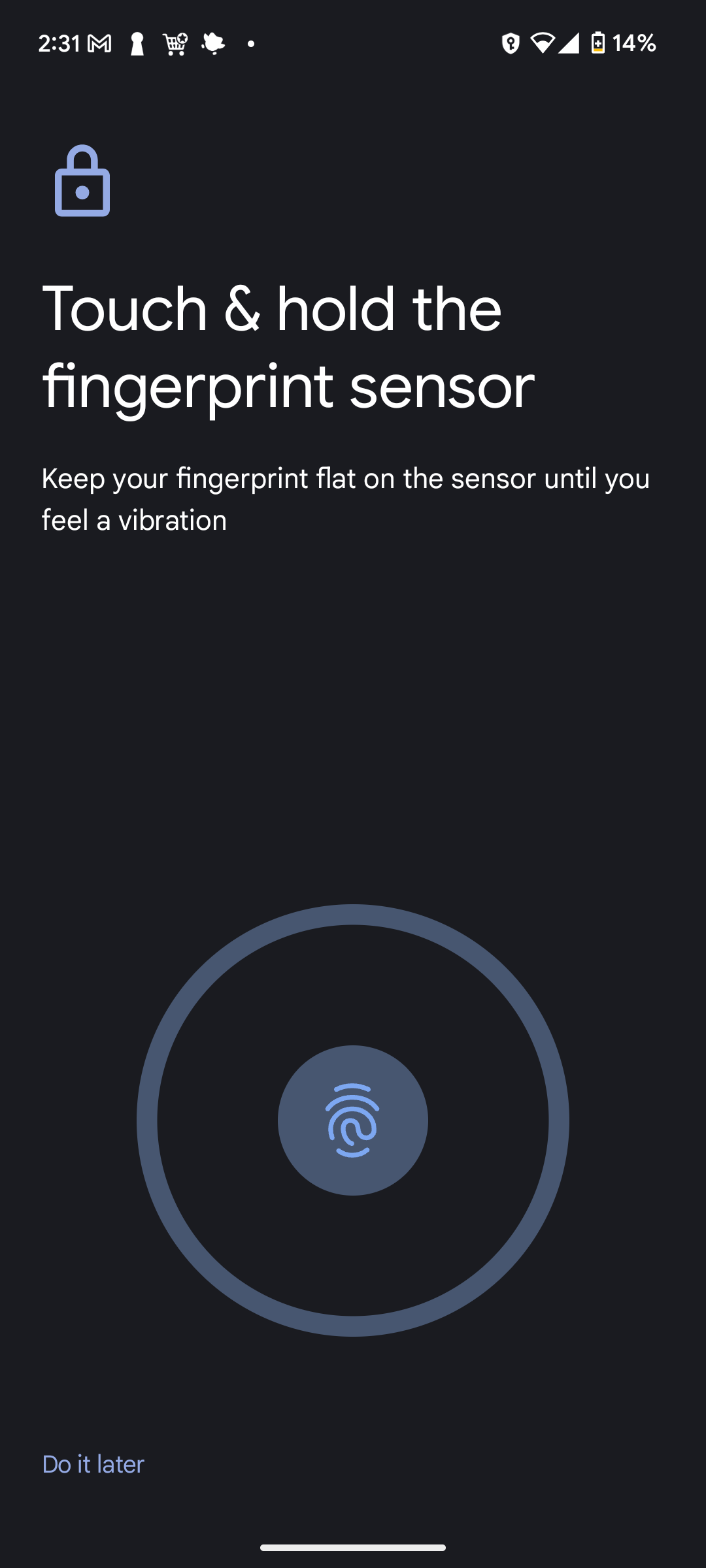Tap Do it later to skip
This screenshot has width=706, height=1568.
pyautogui.click(x=93, y=1464)
